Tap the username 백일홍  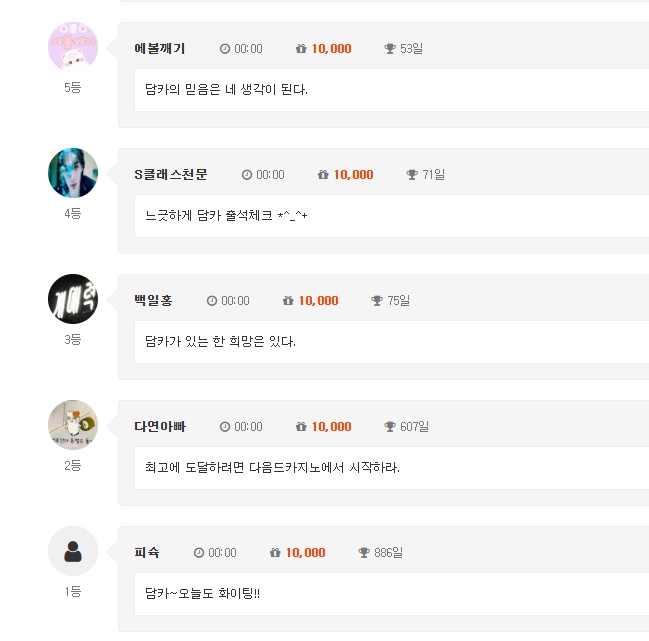[x=153, y=300]
